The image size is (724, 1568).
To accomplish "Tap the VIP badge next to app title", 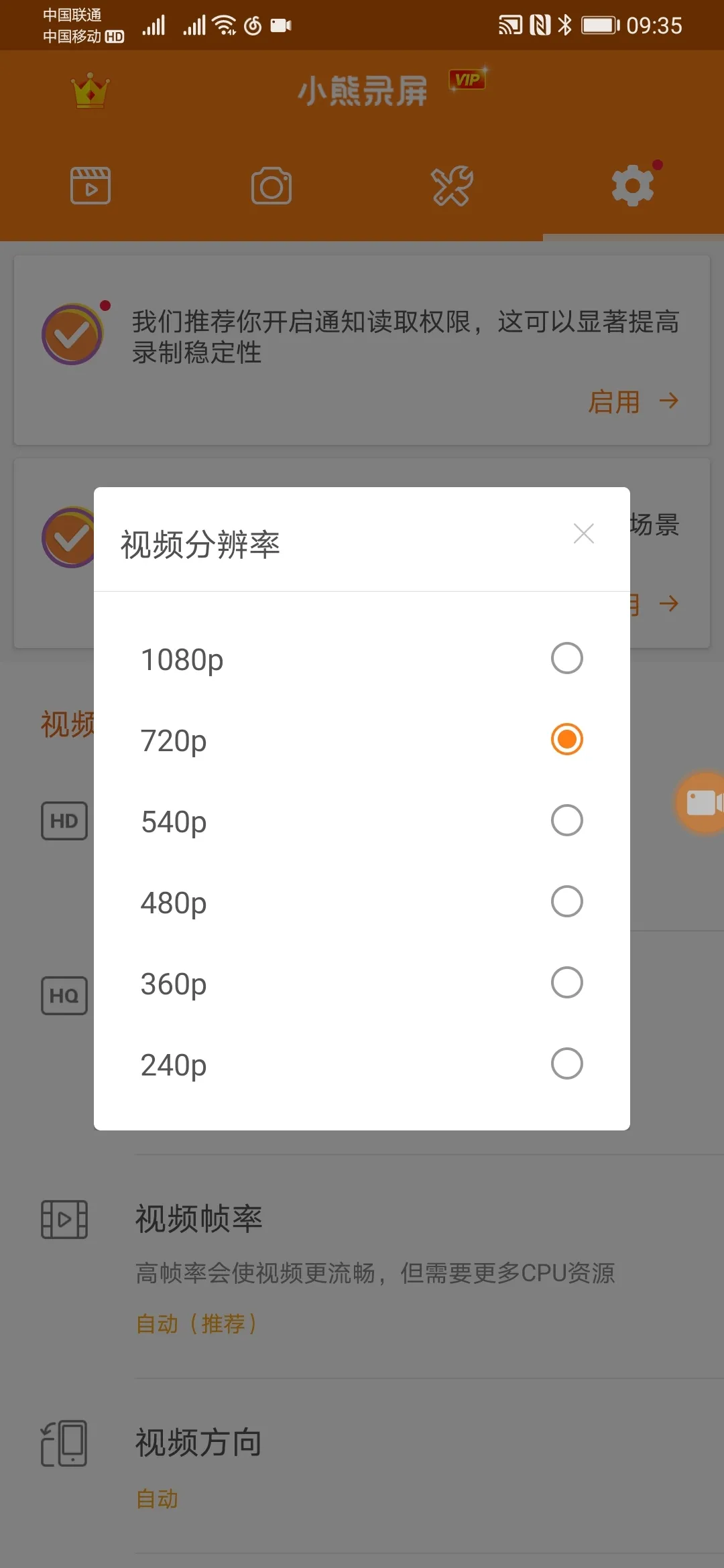I will 467,80.
